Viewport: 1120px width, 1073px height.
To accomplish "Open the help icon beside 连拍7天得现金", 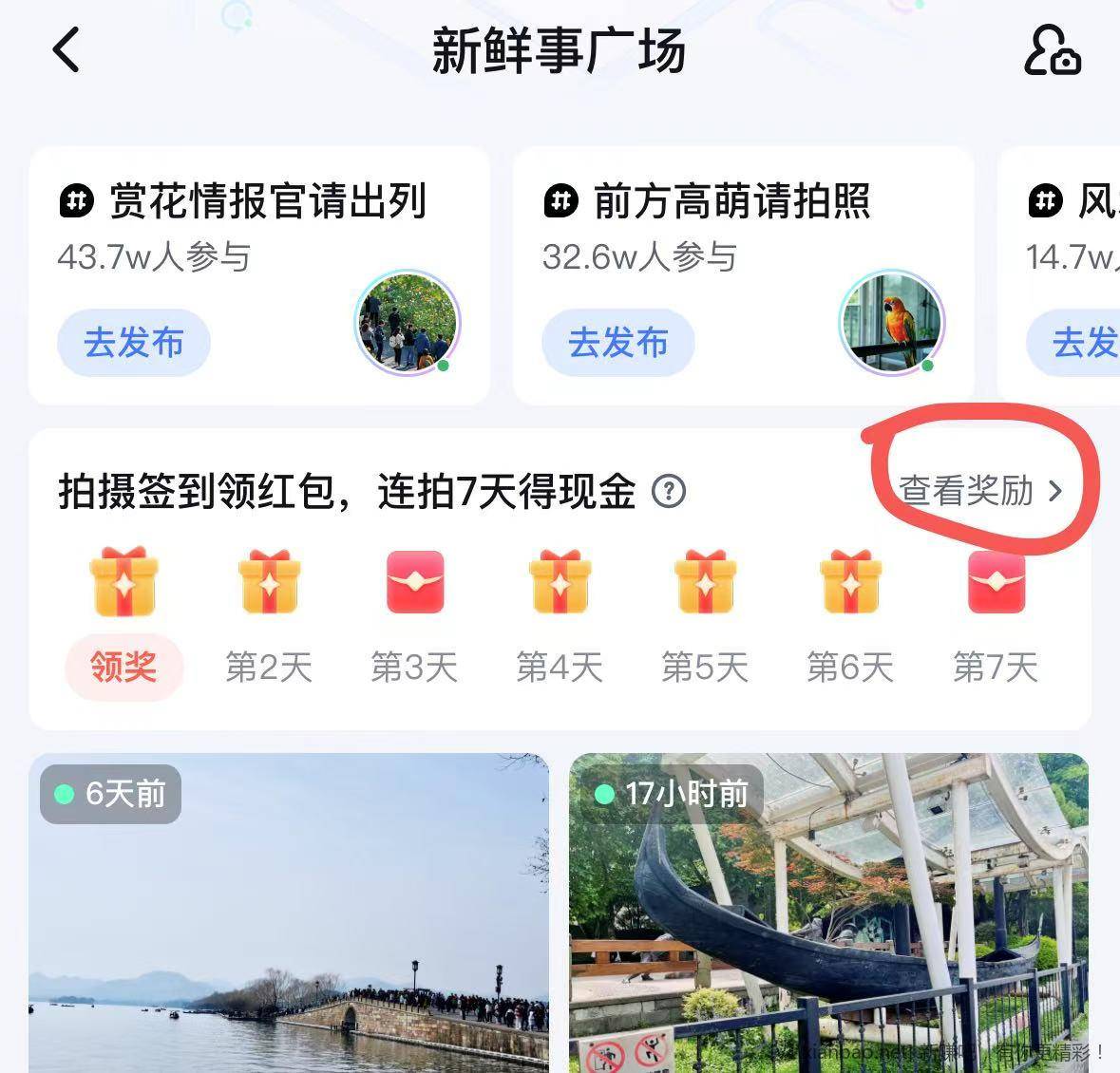I will pyautogui.click(x=669, y=492).
